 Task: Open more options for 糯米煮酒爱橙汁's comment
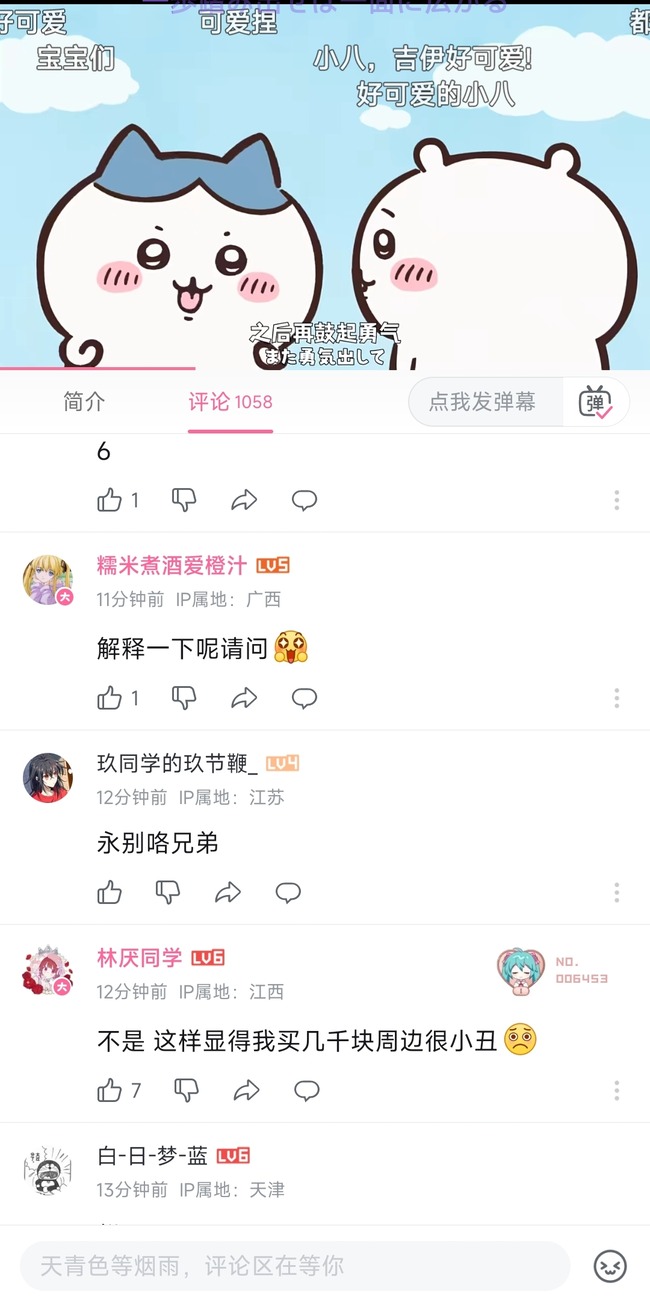point(616,698)
